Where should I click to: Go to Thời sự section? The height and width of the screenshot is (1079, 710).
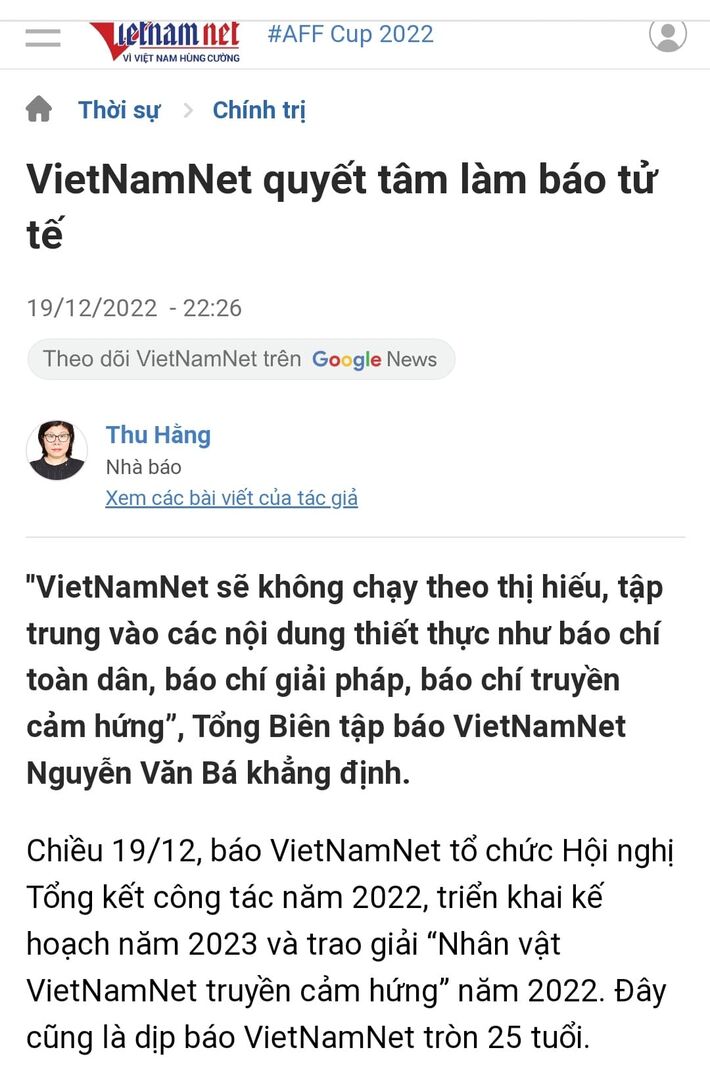click(119, 110)
